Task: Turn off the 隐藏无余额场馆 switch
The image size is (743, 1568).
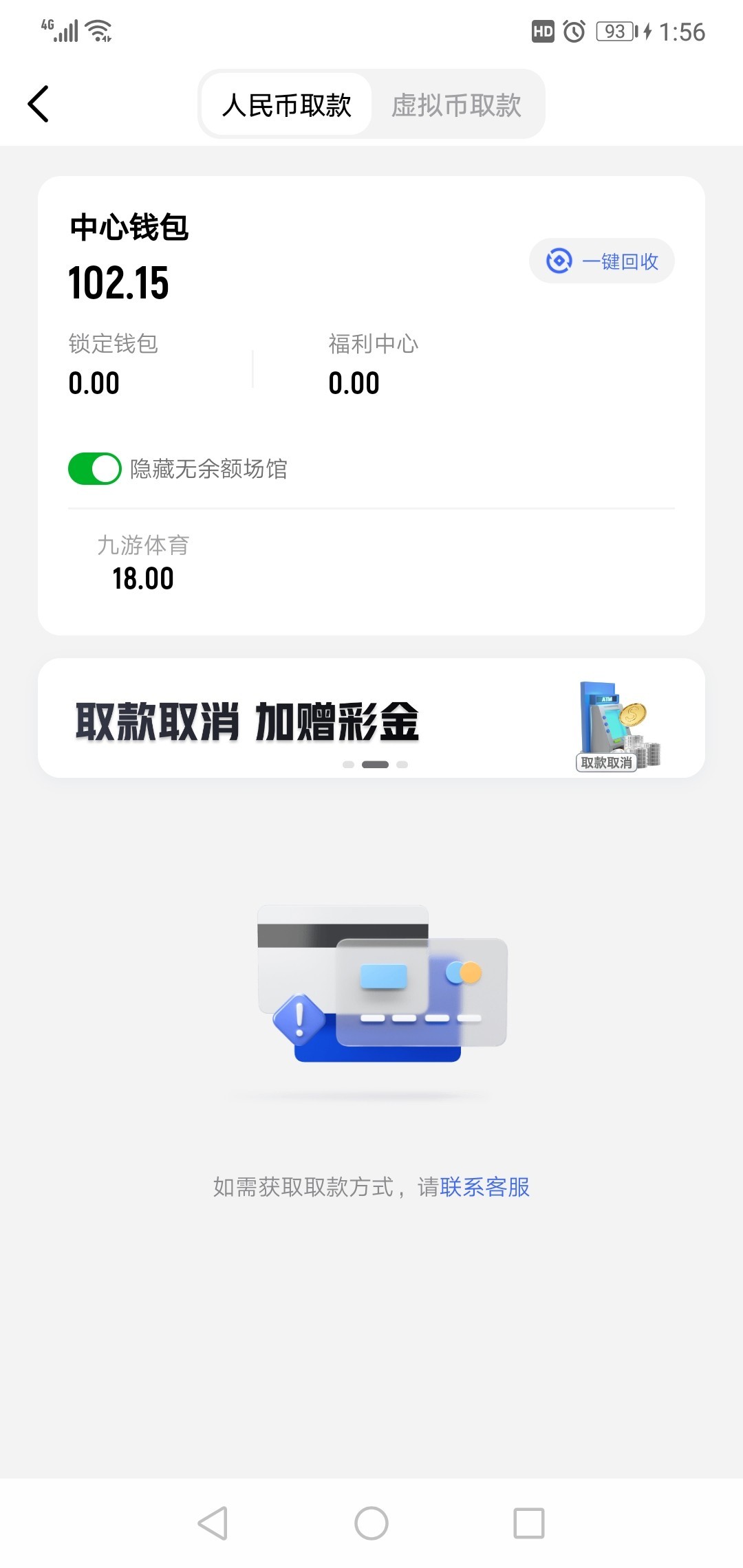Action: click(95, 469)
